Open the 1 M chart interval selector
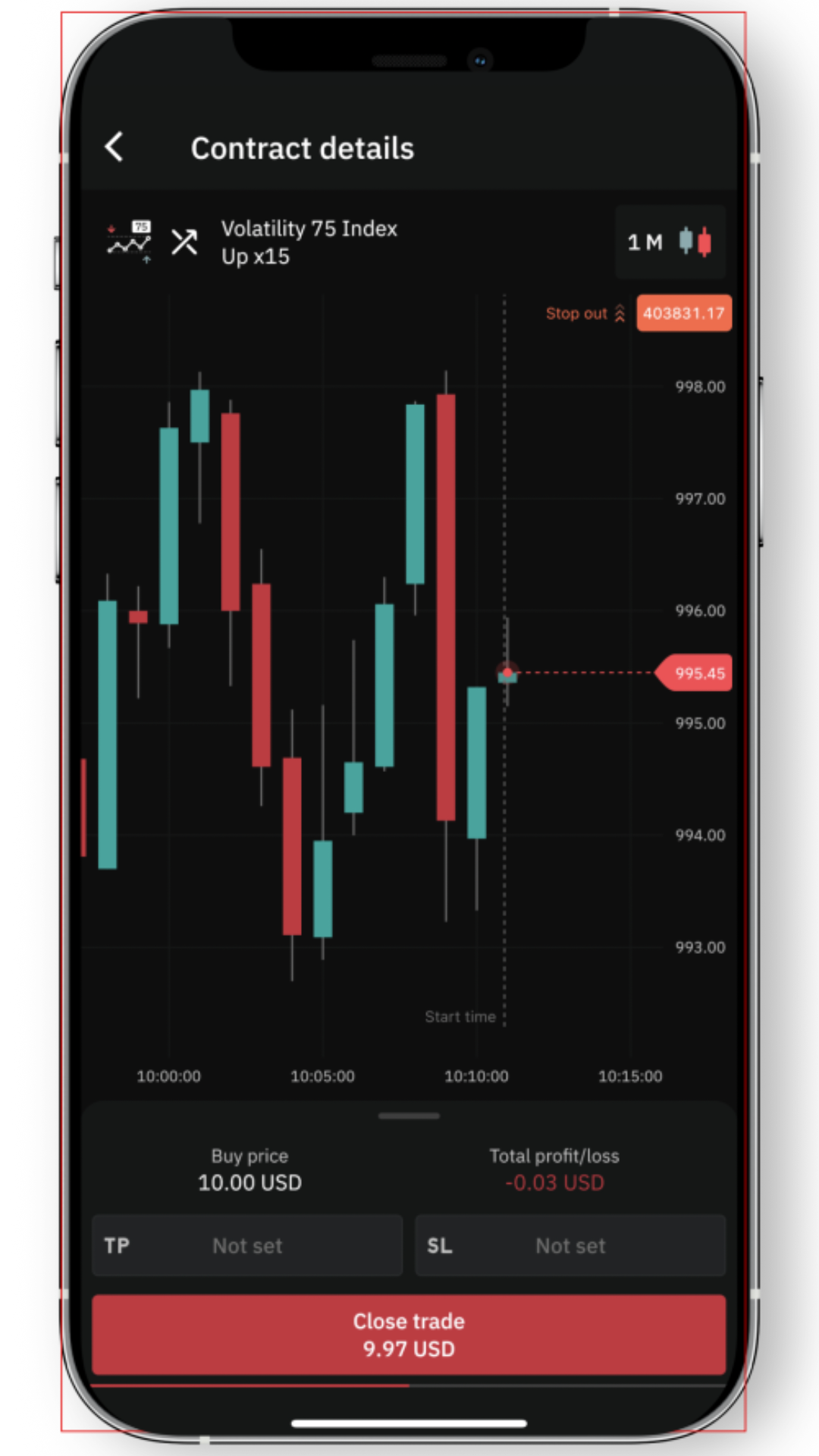Viewport: 819px width, 1456px height. pos(670,242)
